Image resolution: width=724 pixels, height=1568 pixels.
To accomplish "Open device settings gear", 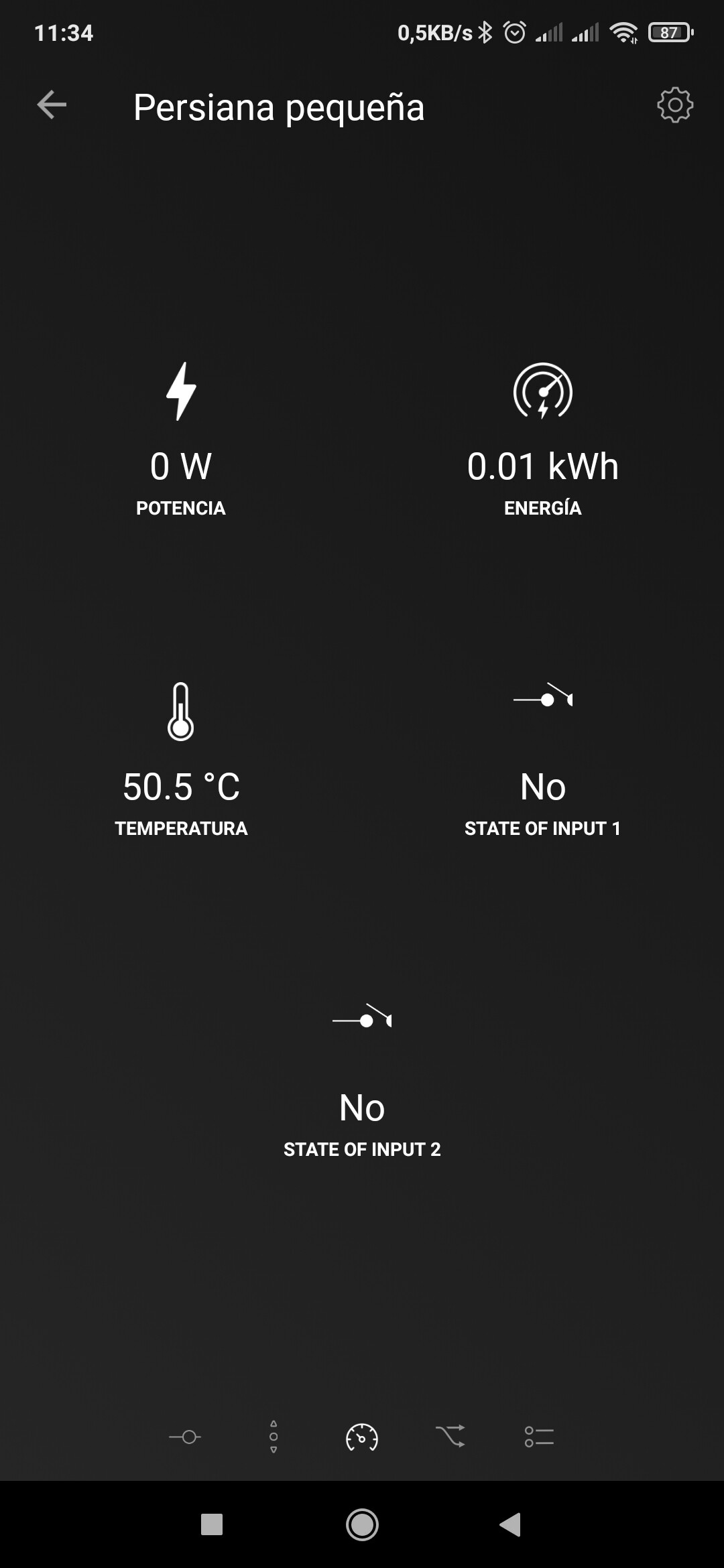I will [x=674, y=105].
